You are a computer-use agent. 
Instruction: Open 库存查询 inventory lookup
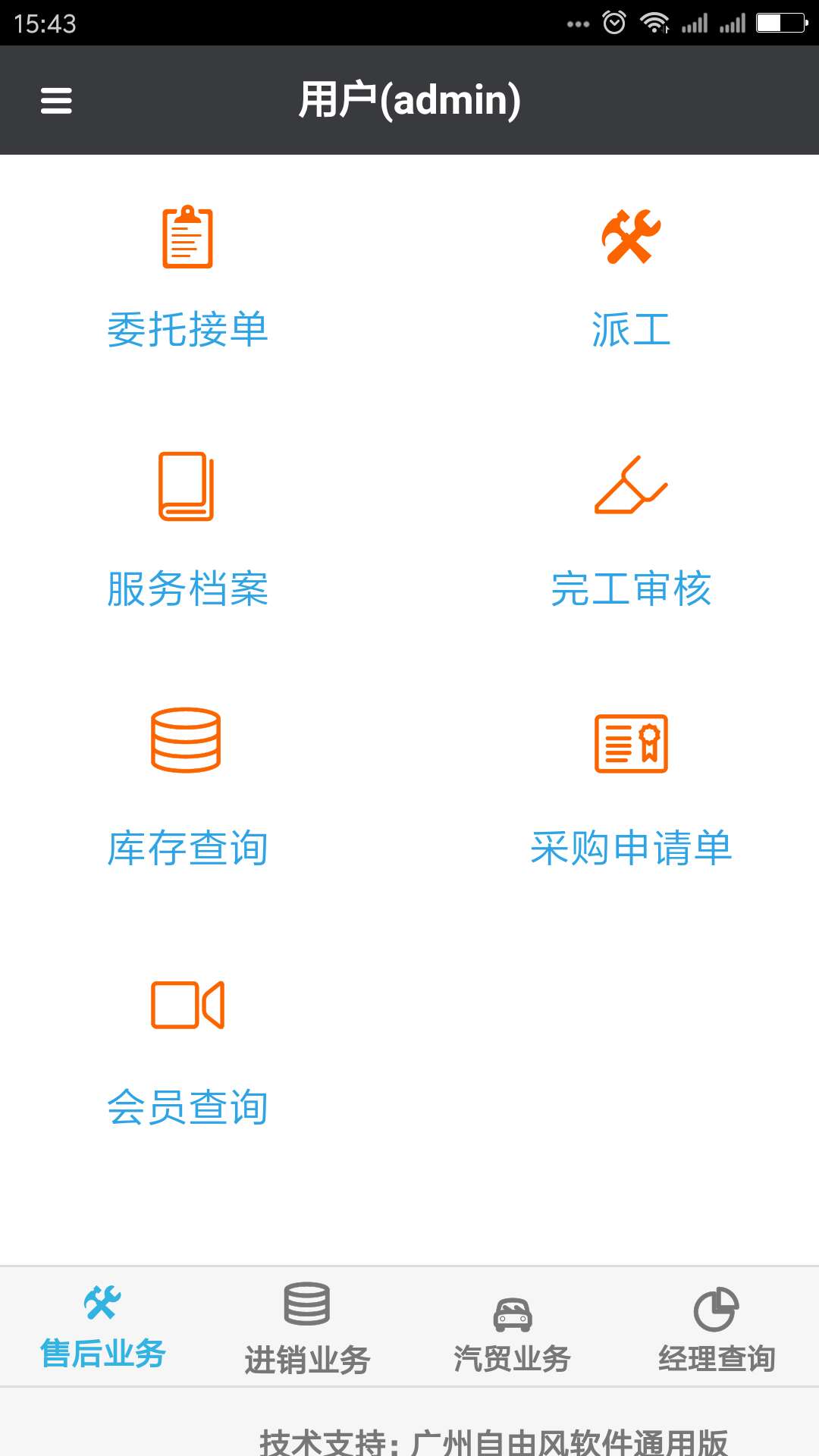(x=187, y=788)
